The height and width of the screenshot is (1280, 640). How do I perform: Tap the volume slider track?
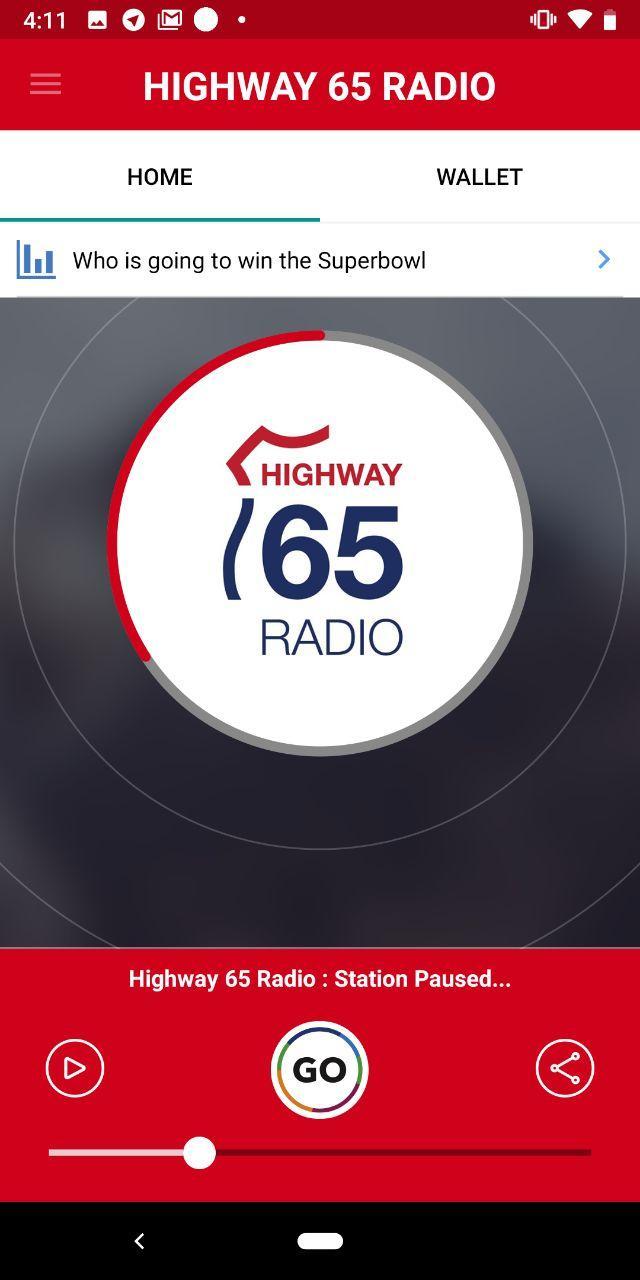coord(320,1153)
